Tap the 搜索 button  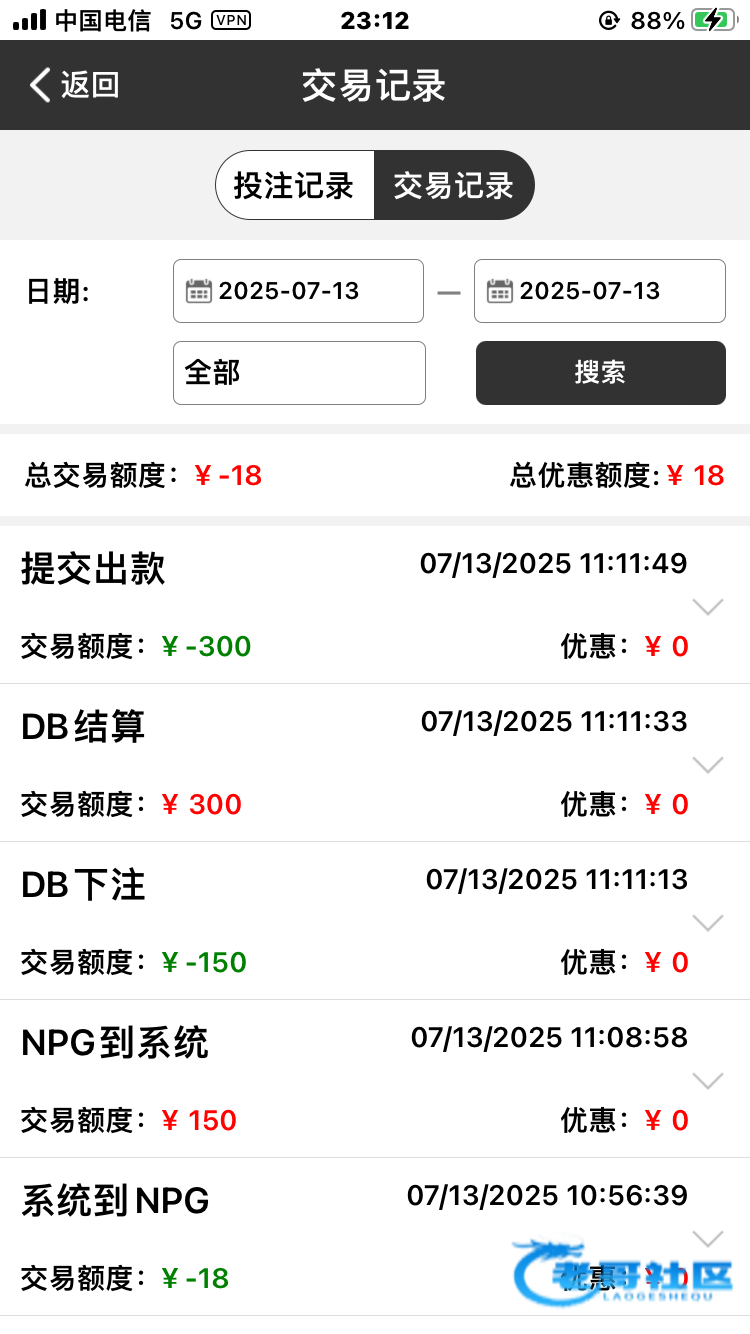[601, 373]
